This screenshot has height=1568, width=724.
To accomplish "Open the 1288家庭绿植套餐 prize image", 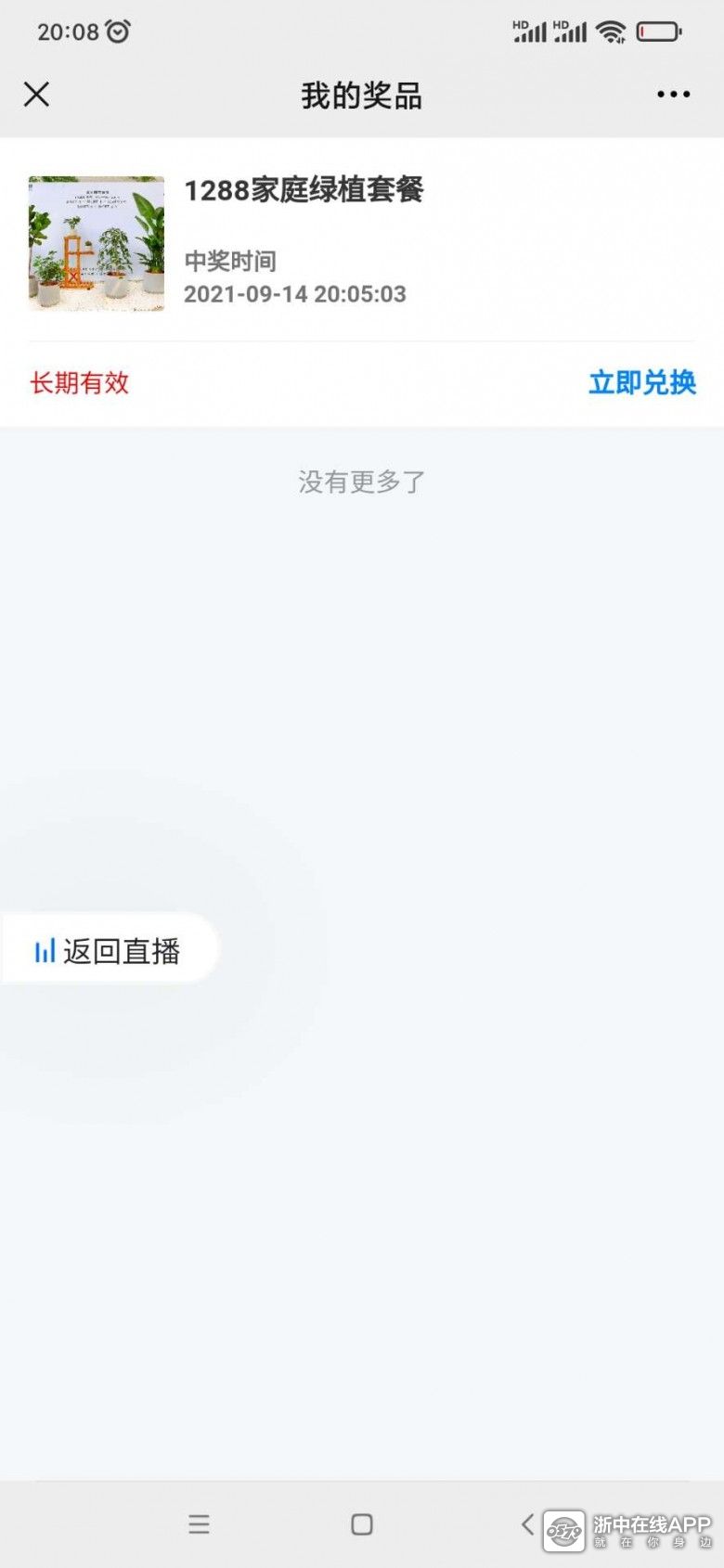I will [97, 243].
